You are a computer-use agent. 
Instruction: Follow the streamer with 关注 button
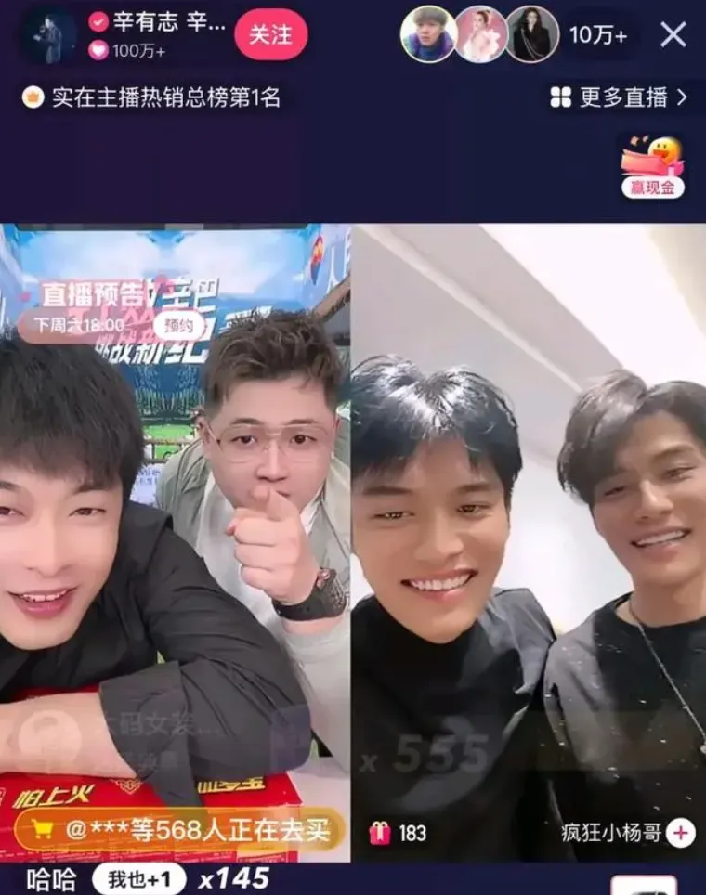[270, 35]
